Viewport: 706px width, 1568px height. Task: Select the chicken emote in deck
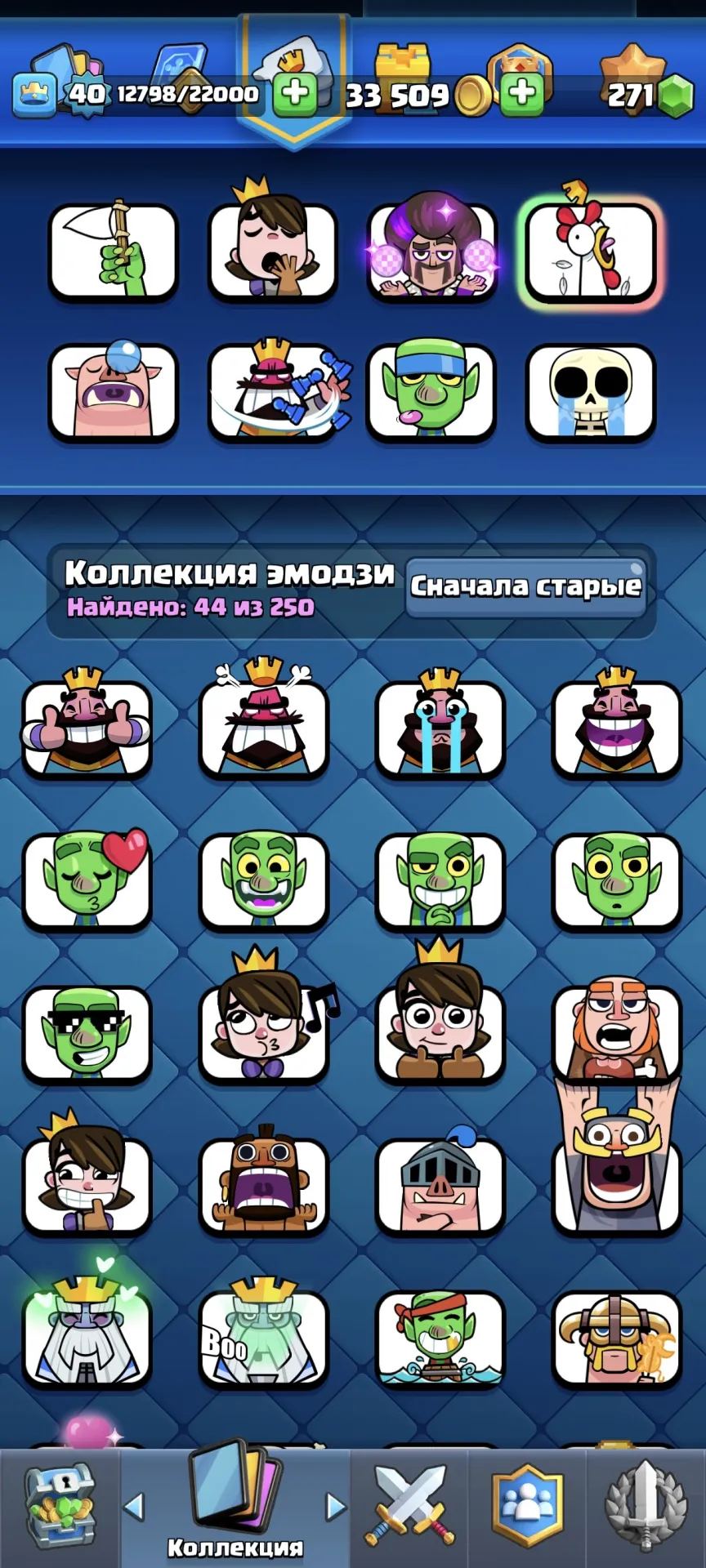(x=590, y=250)
